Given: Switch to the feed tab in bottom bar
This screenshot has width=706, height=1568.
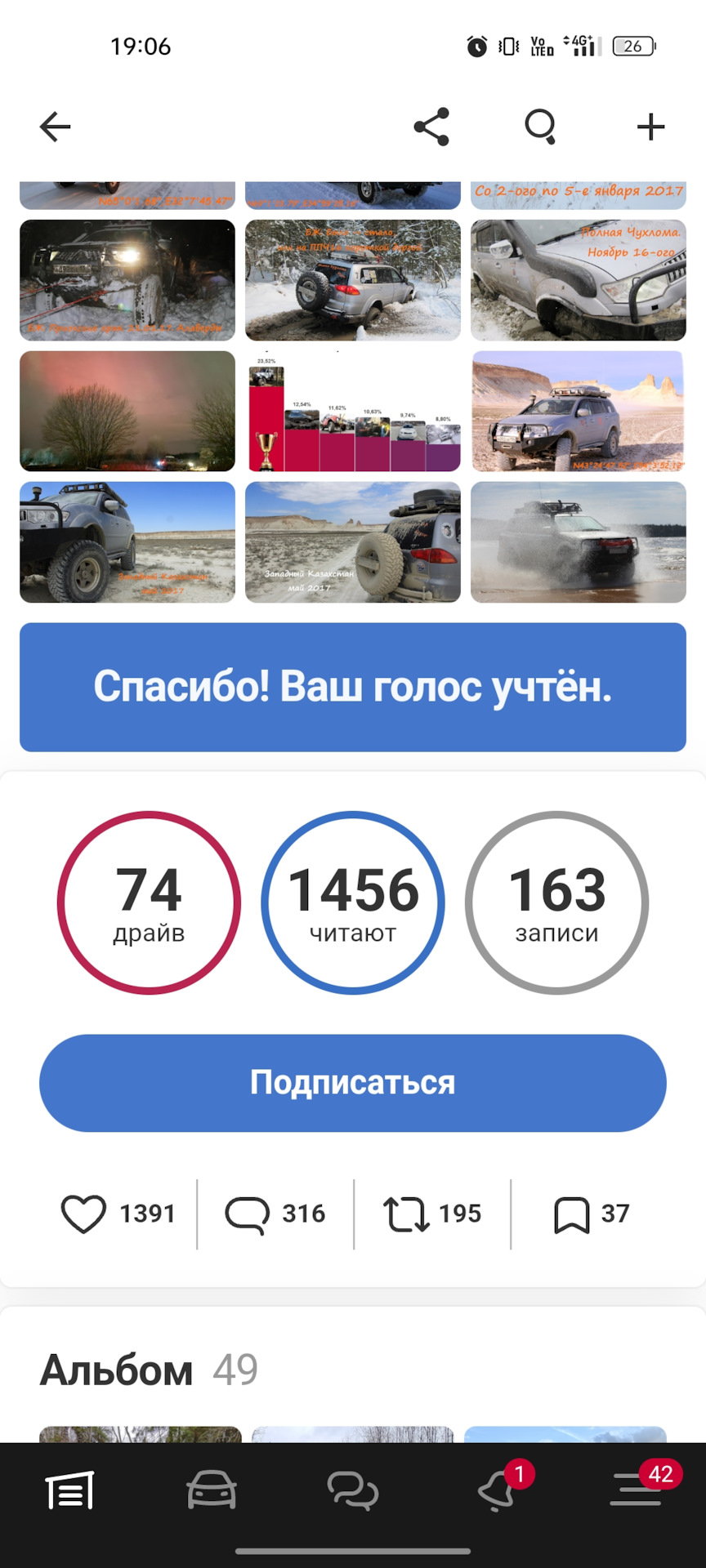Looking at the screenshot, I should pyautogui.click(x=70, y=1491).
